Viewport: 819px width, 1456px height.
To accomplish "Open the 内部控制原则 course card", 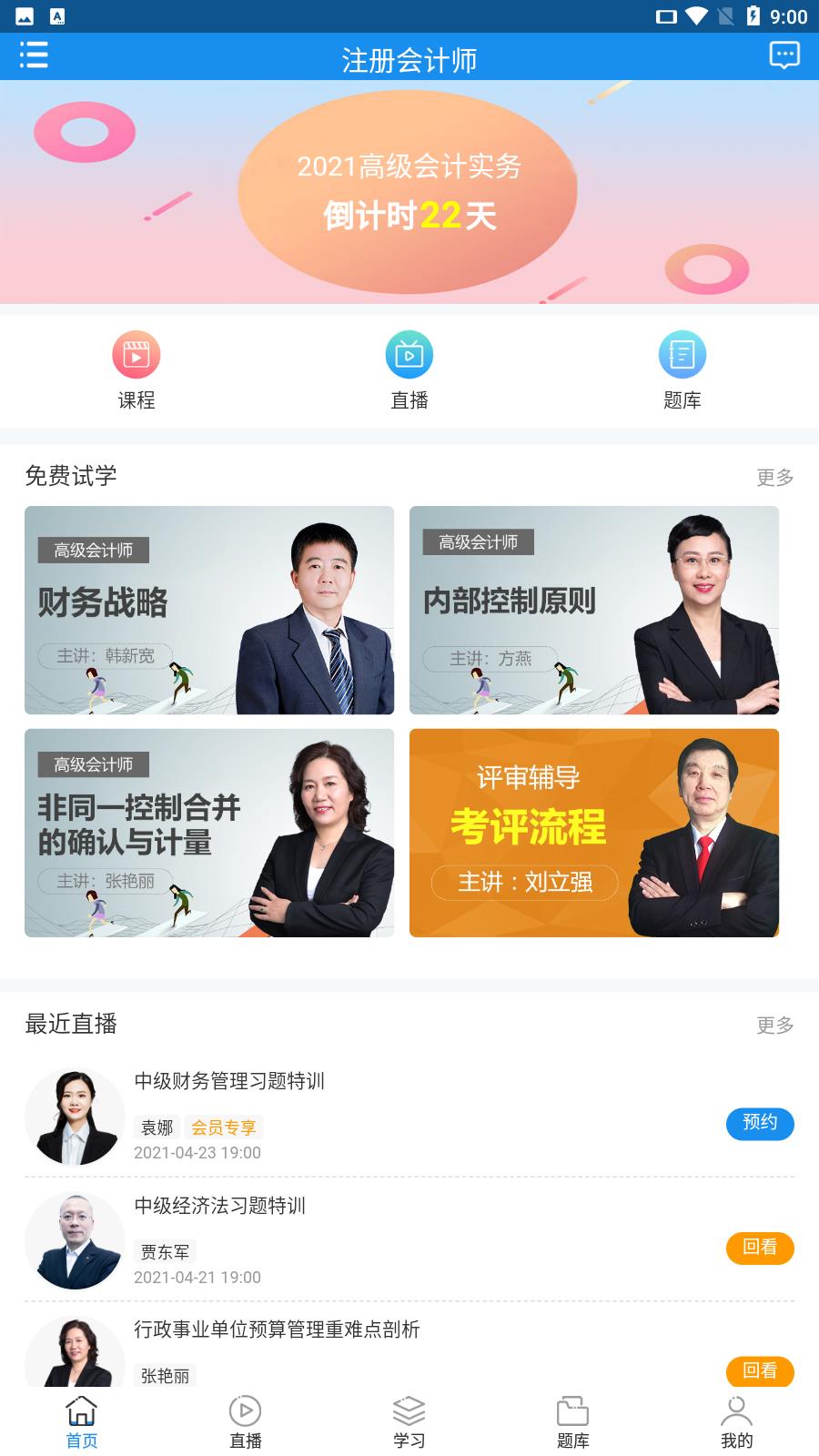I will tap(594, 610).
